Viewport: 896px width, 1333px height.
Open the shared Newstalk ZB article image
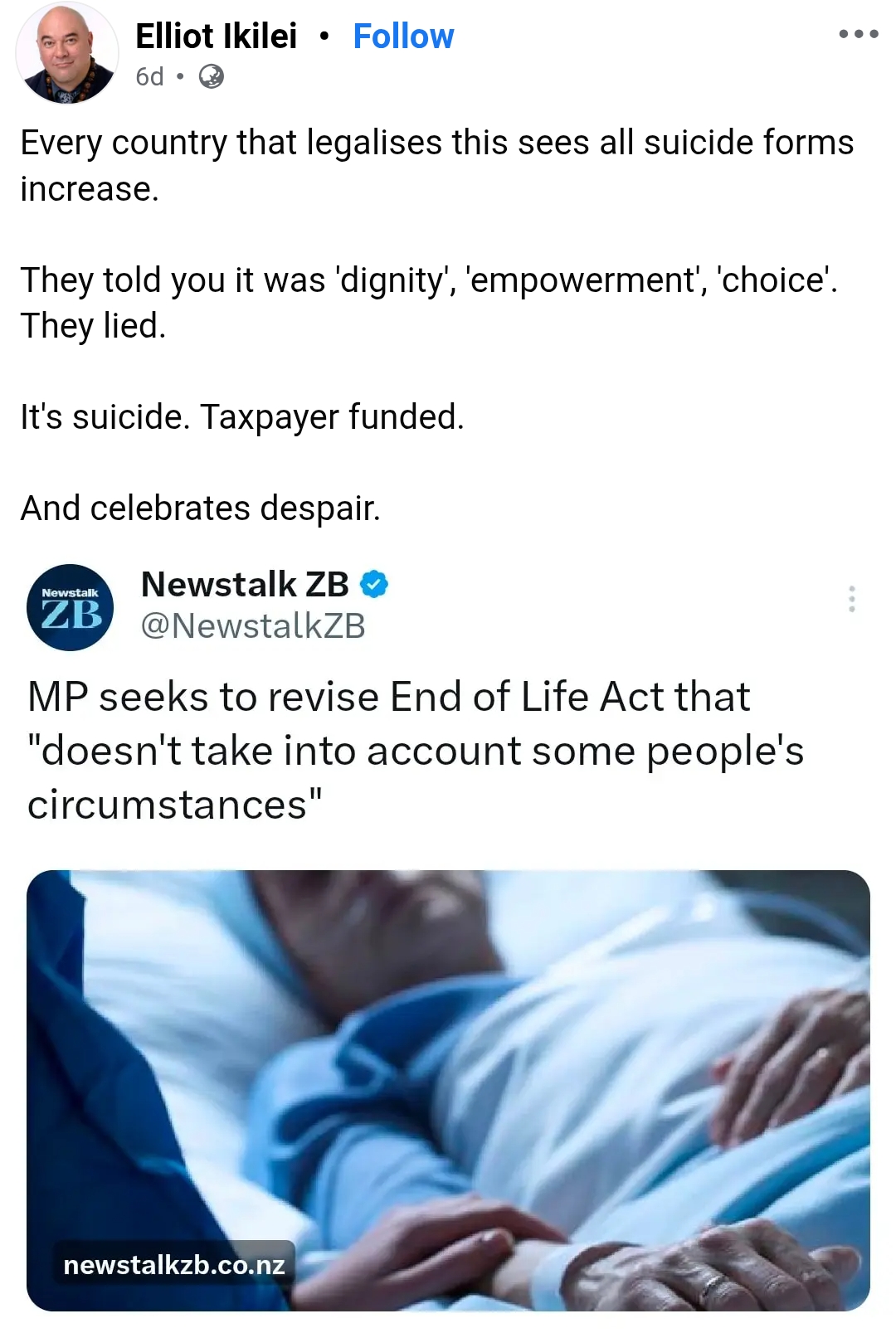pos(448,1089)
